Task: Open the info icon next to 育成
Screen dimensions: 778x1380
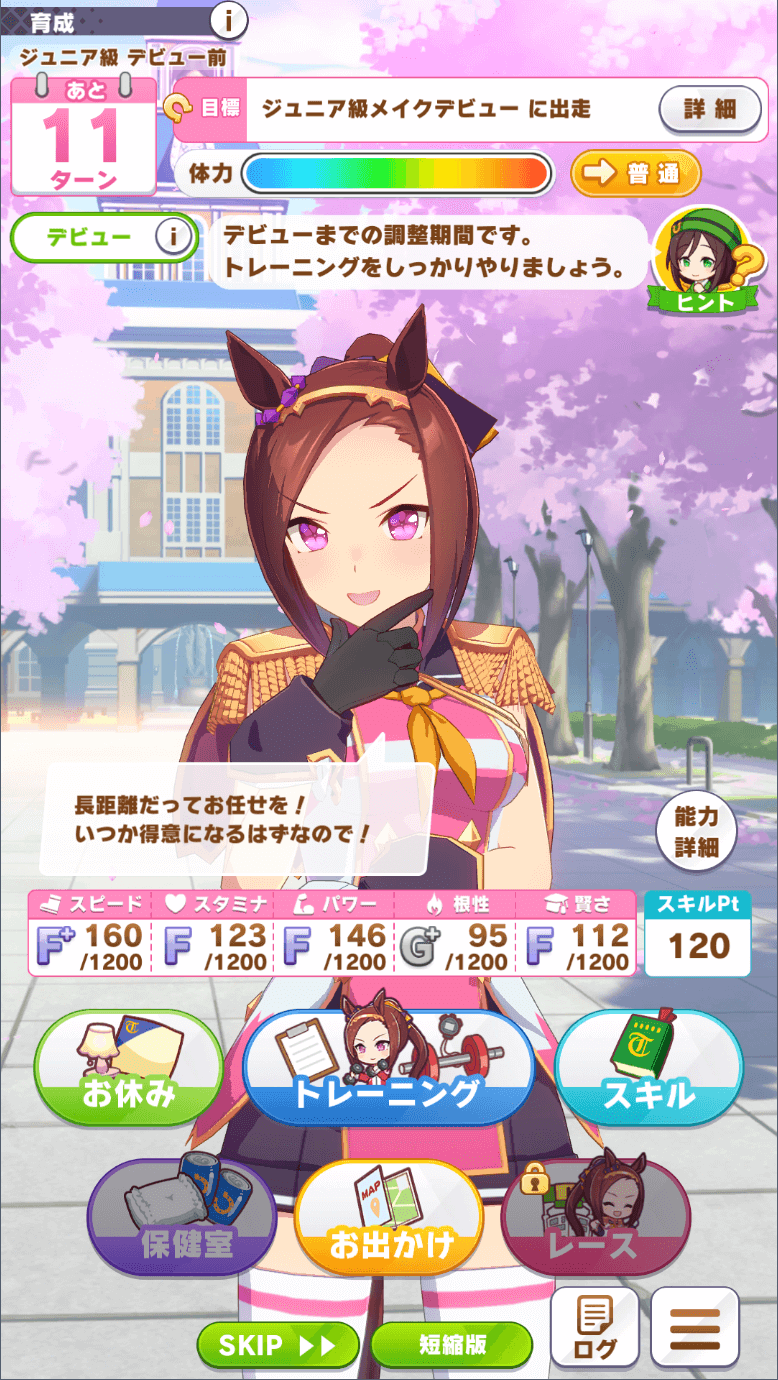Action: point(230,18)
